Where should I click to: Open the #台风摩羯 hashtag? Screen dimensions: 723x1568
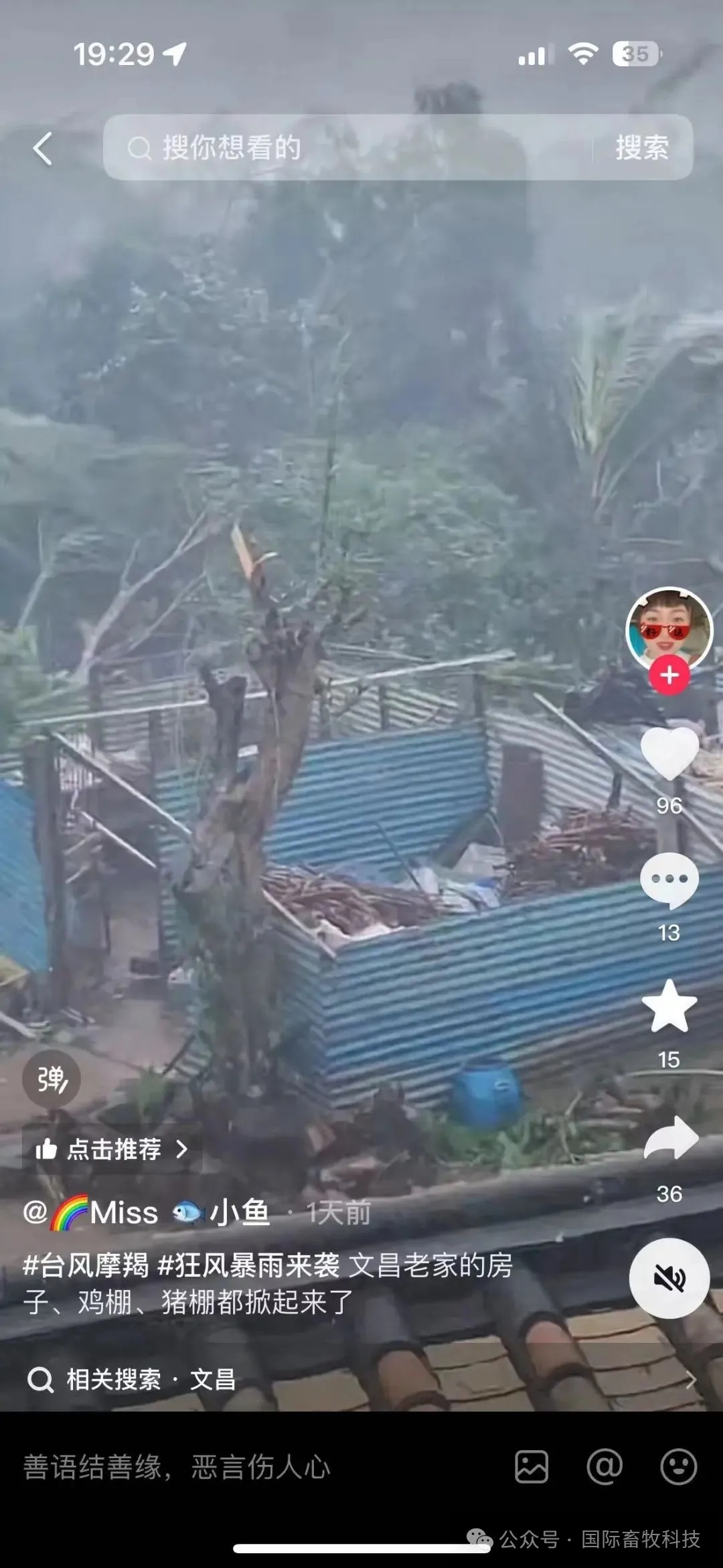click(x=86, y=1265)
